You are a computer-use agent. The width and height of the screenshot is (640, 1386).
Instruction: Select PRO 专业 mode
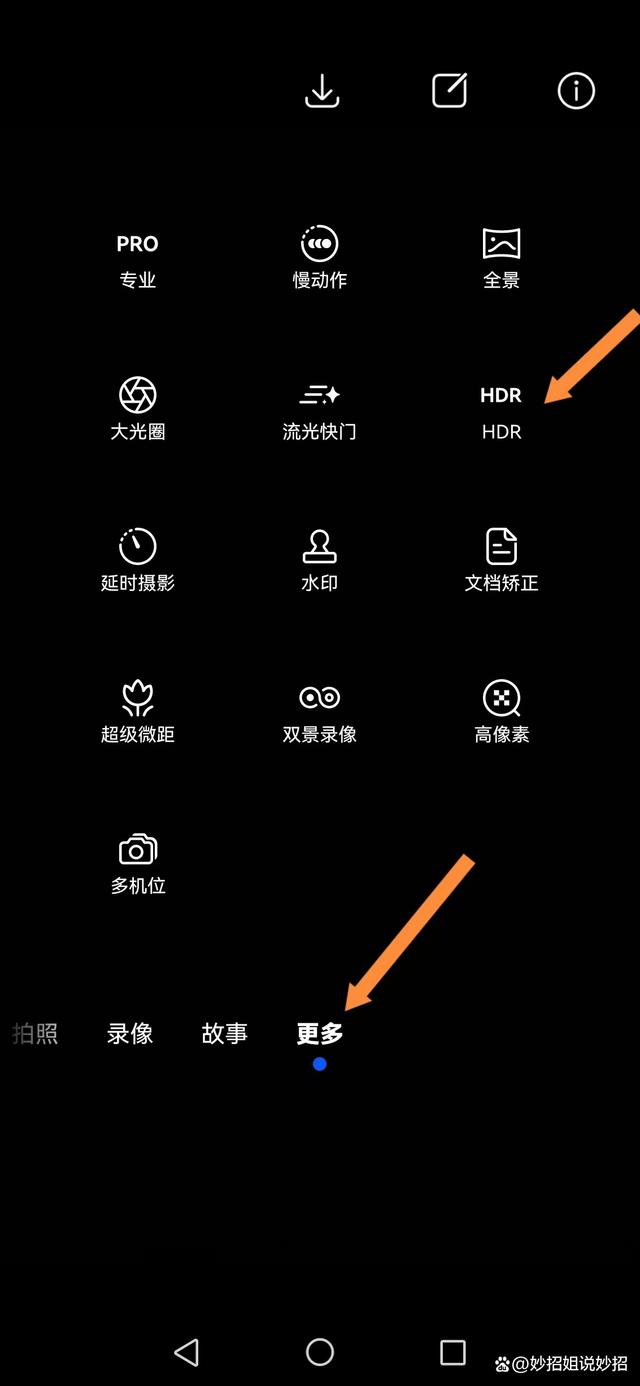[x=137, y=258]
